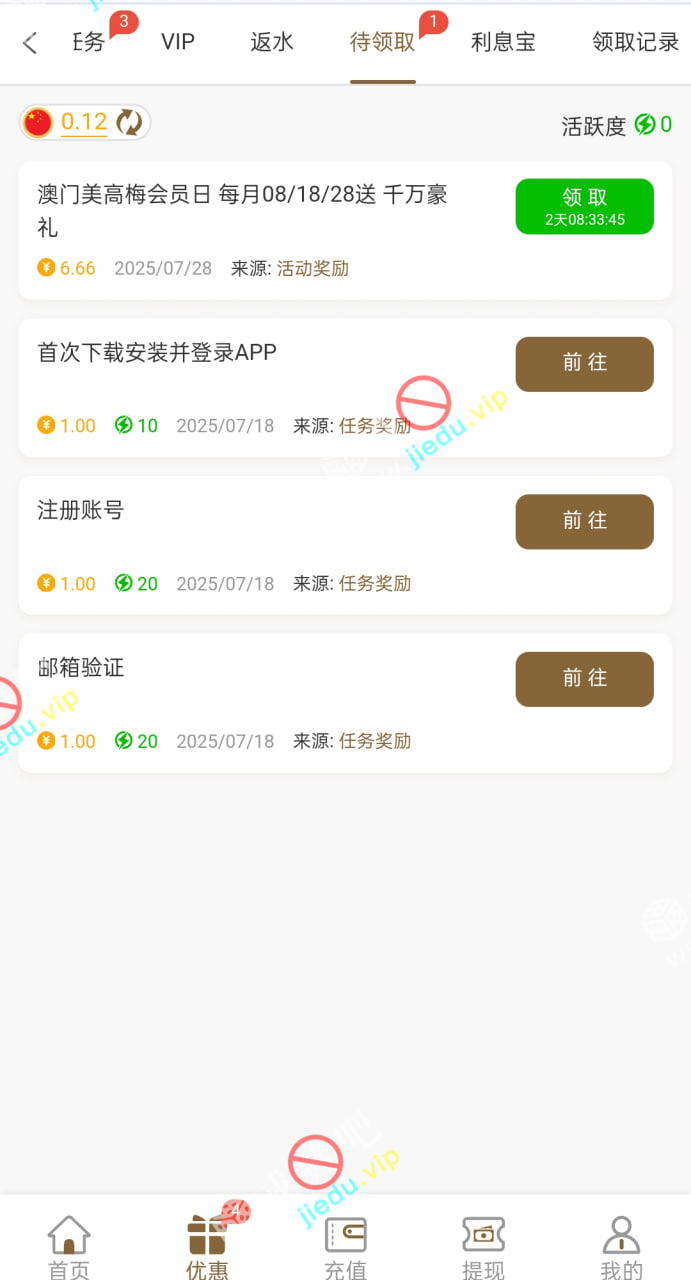Tap 前往 for 首次下载安装并登录APP
The width and height of the screenshot is (691, 1280).
584,363
